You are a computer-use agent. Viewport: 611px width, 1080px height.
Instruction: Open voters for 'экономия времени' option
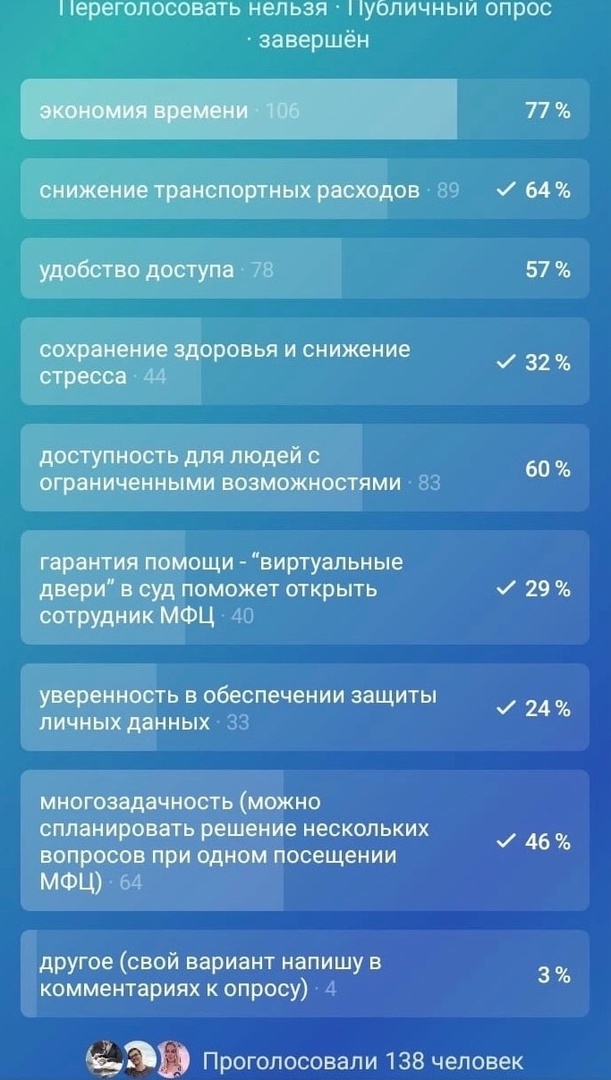click(304, 110)
